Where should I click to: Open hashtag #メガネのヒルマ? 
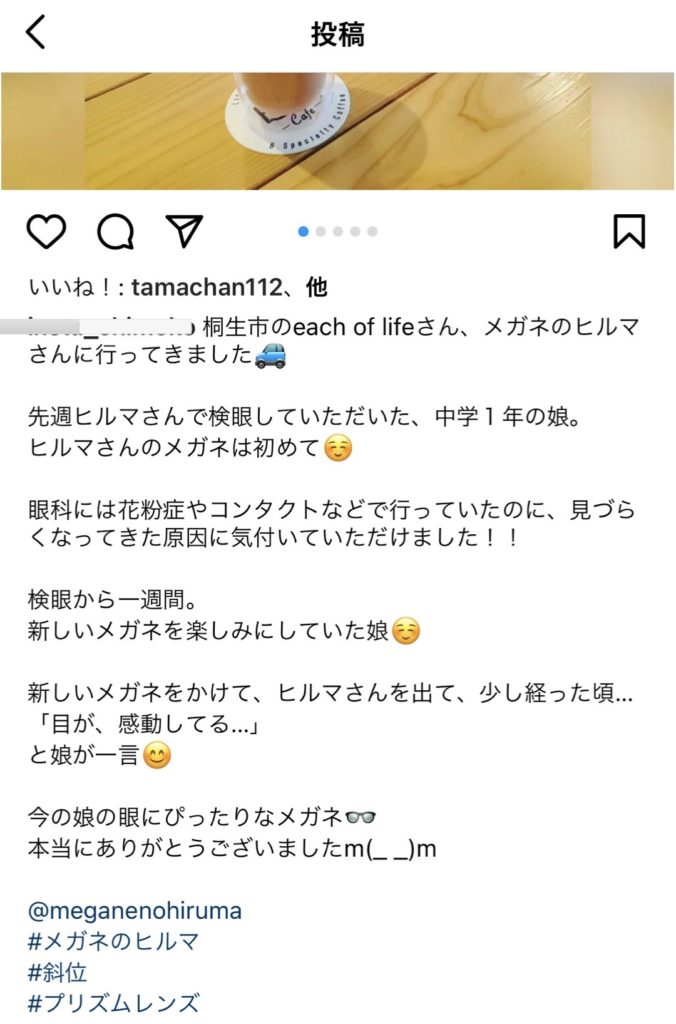(114, 941)
